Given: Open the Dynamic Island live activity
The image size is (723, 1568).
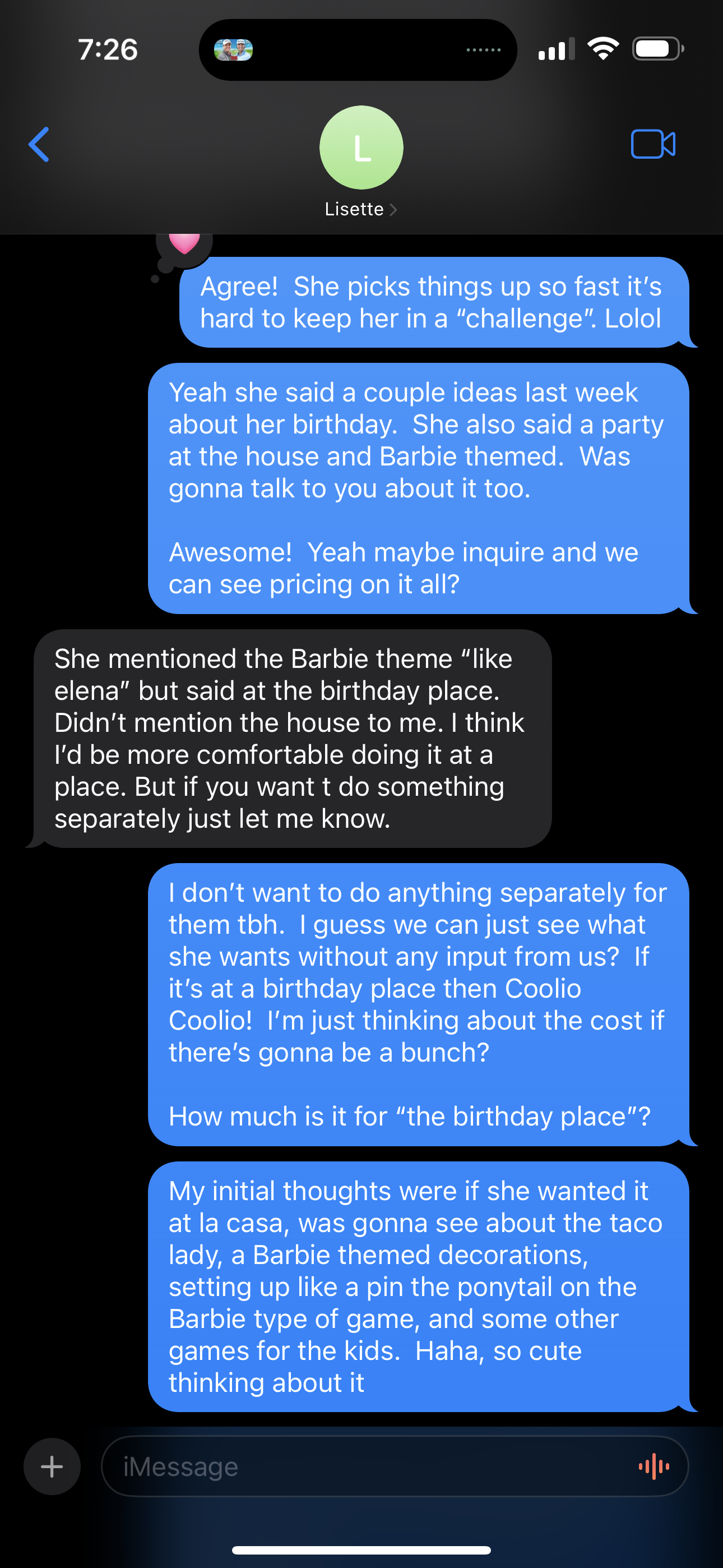Looking at the screenshot, I should click(x=358, y=50).
